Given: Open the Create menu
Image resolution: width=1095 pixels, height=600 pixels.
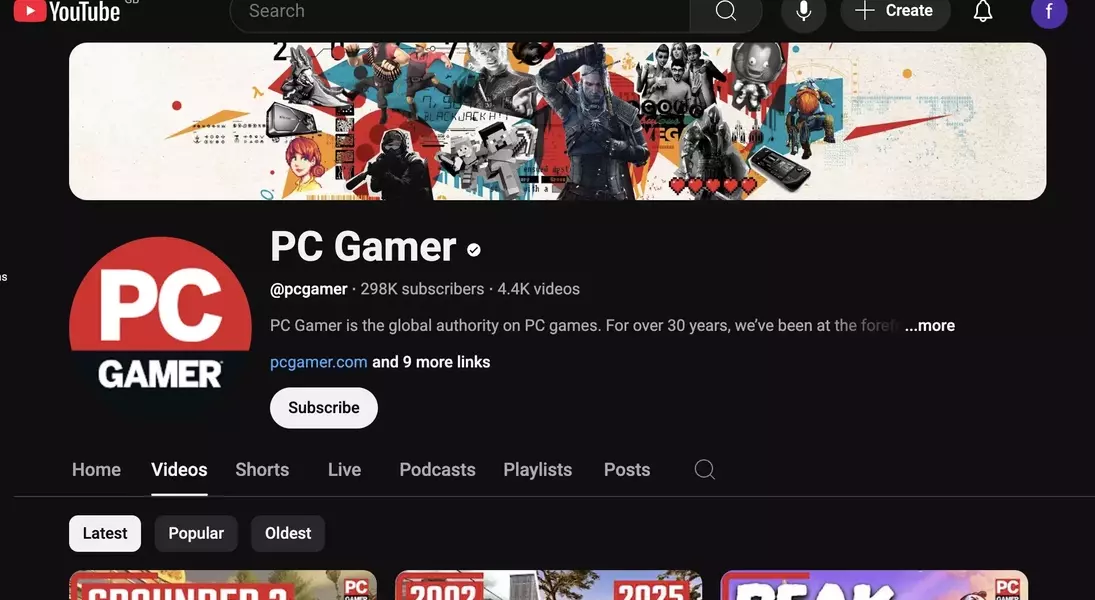Looking at the screenshot, I should (895, 12).
